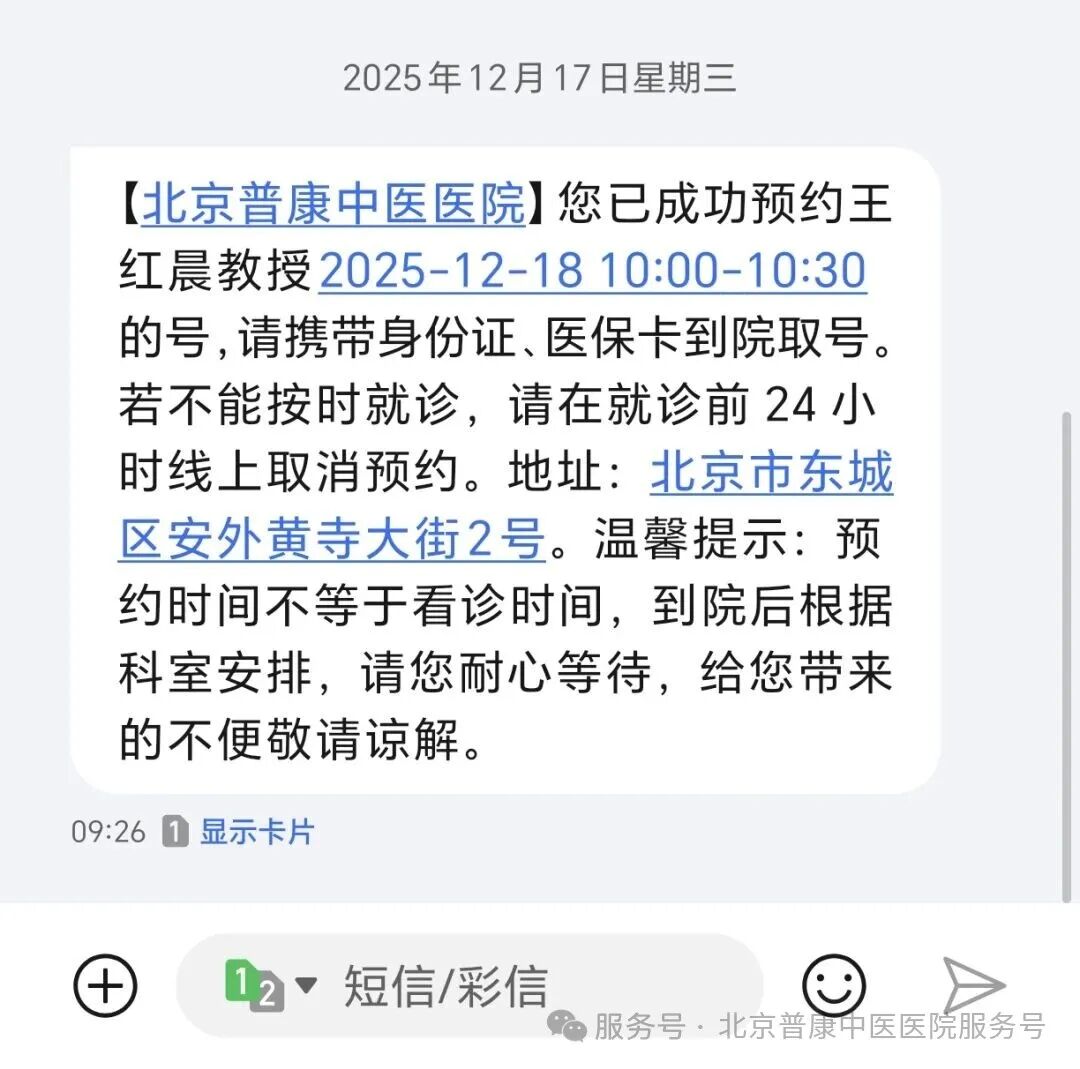Image resolution: width=1080 pixels, height=1069 pixels.
Task: Send the message with the arrow icon
Action: click(973, 986)
